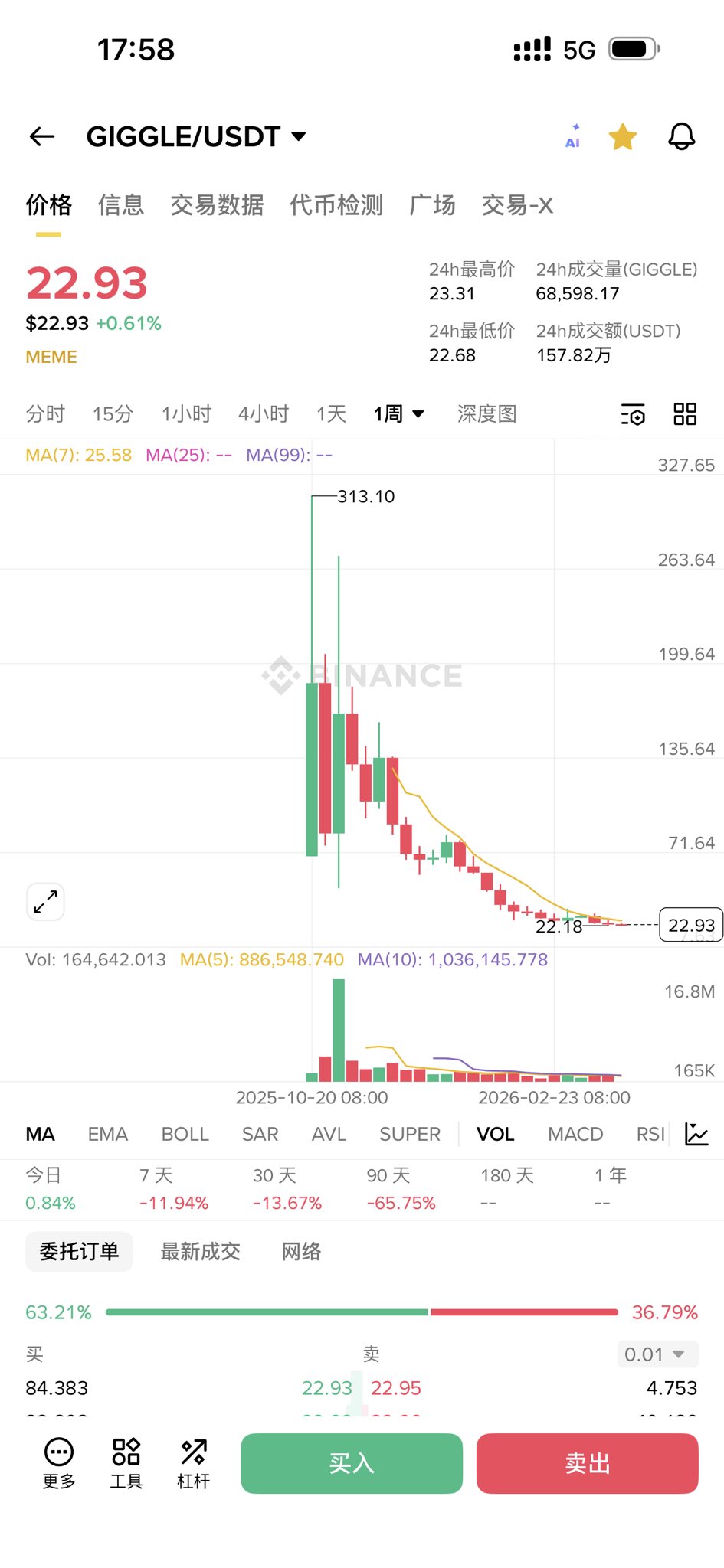Select the BOLL indicator
This screenshot has width=724, height=1568.
click(185, 1134)
